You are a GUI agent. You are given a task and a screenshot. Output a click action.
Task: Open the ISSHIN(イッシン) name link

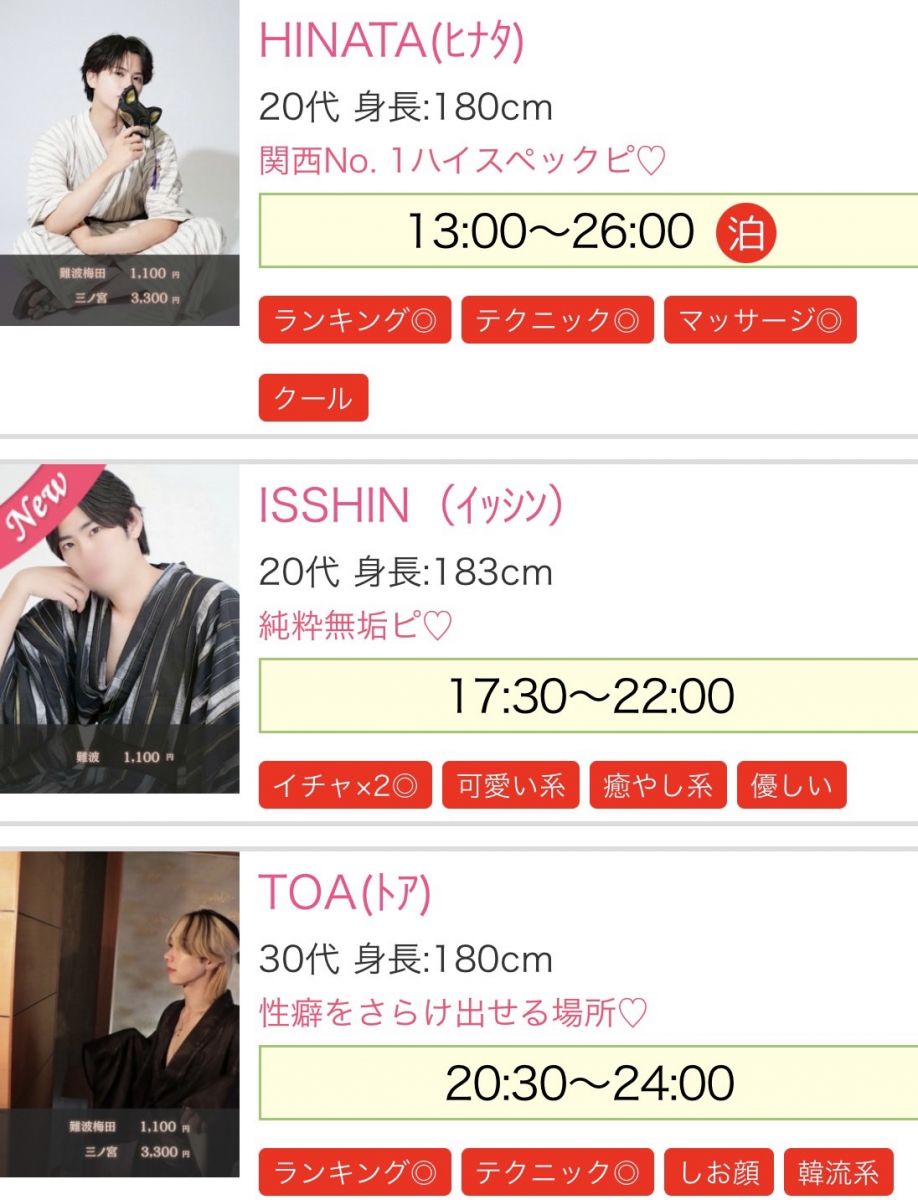pyautogui.click(x=411, y=507)
